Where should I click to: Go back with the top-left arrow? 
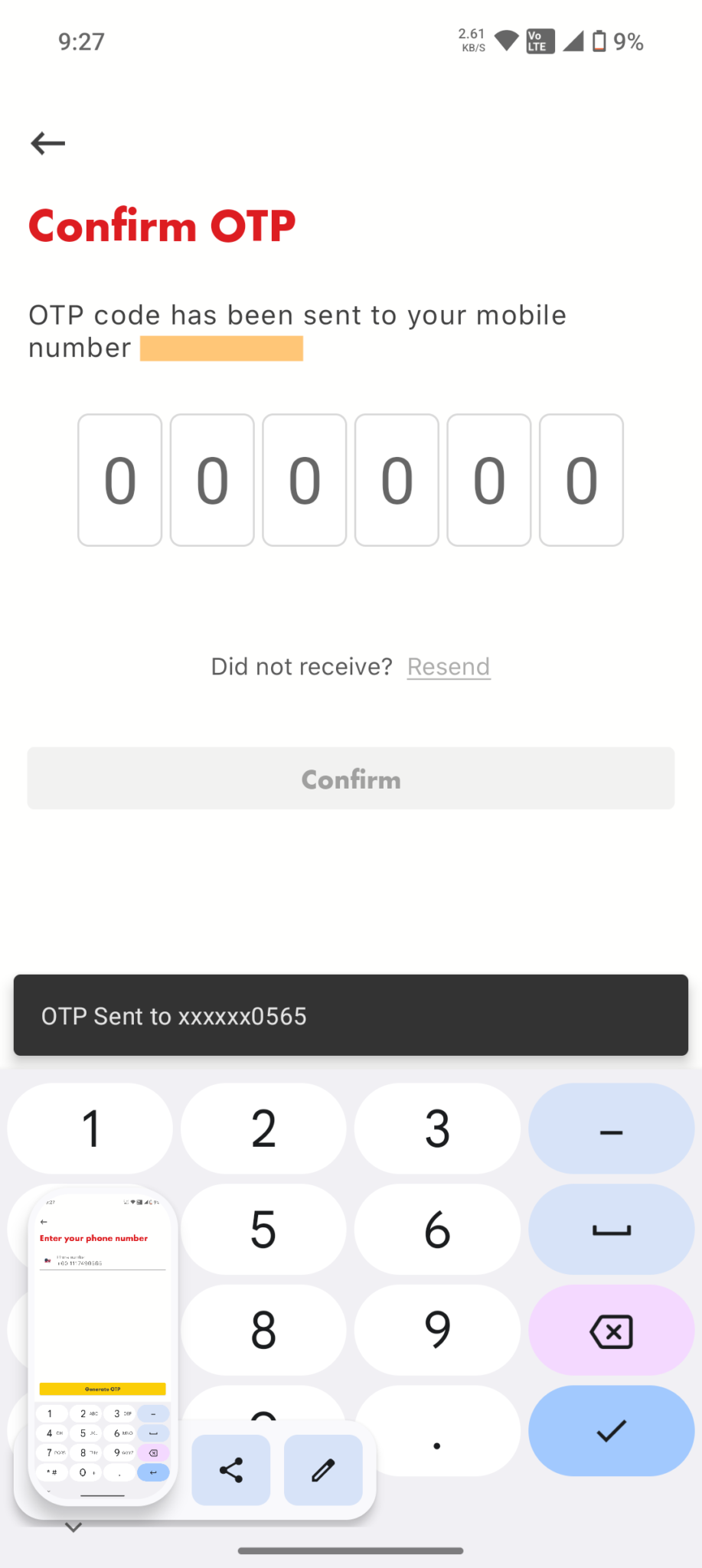[47, 143]
